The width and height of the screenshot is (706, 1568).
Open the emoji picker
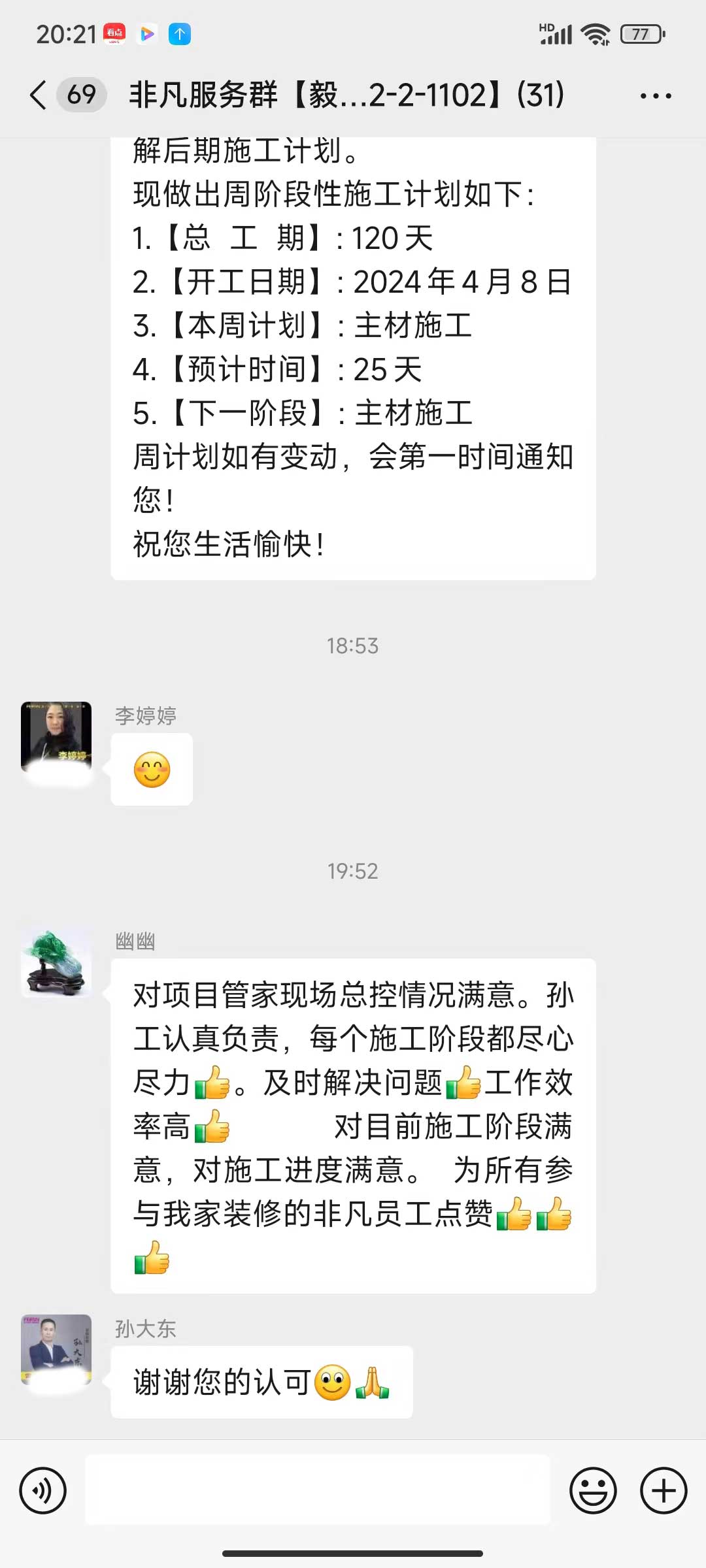pos(593,1490)
